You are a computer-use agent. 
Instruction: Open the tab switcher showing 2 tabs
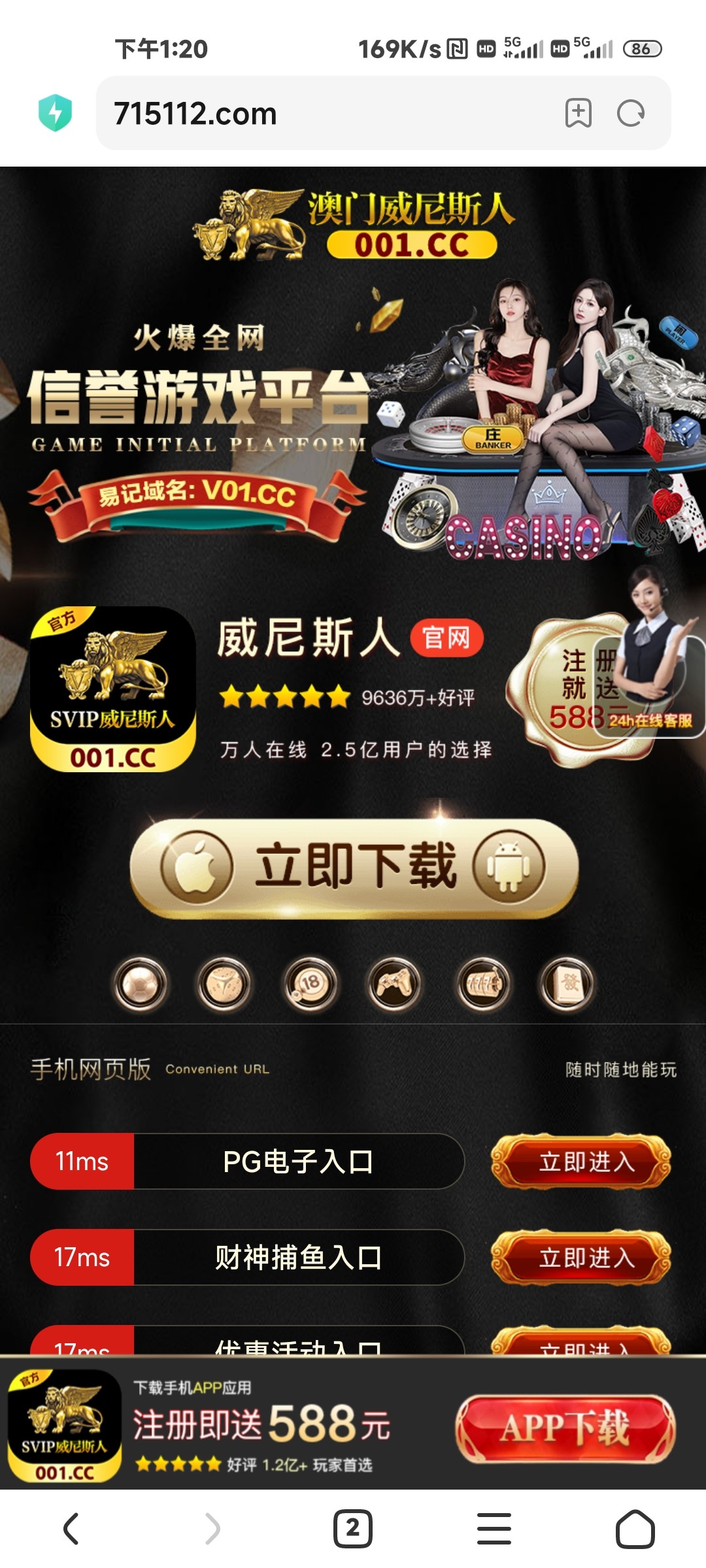pyautogui.click(x=353, y=1529)
